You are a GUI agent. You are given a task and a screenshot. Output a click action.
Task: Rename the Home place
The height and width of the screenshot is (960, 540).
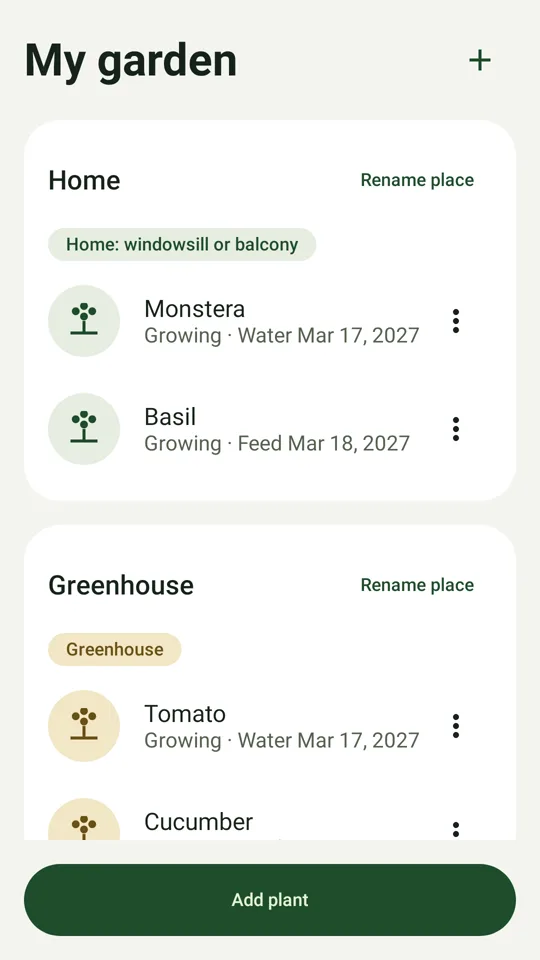(x=417, y=180)
